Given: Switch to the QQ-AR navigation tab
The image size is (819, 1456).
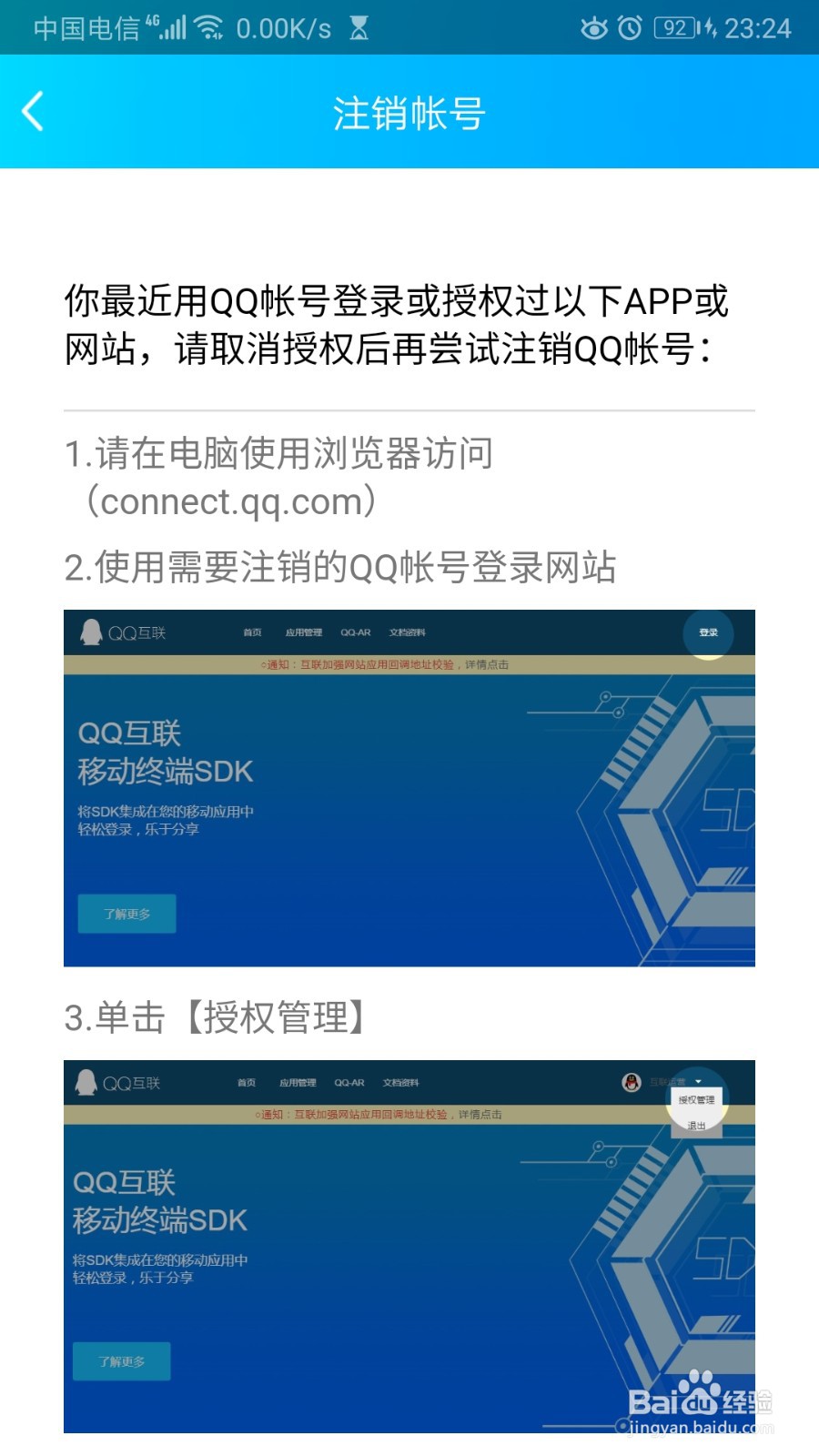Looking at the screenshot, I should (x=356, y=632).
